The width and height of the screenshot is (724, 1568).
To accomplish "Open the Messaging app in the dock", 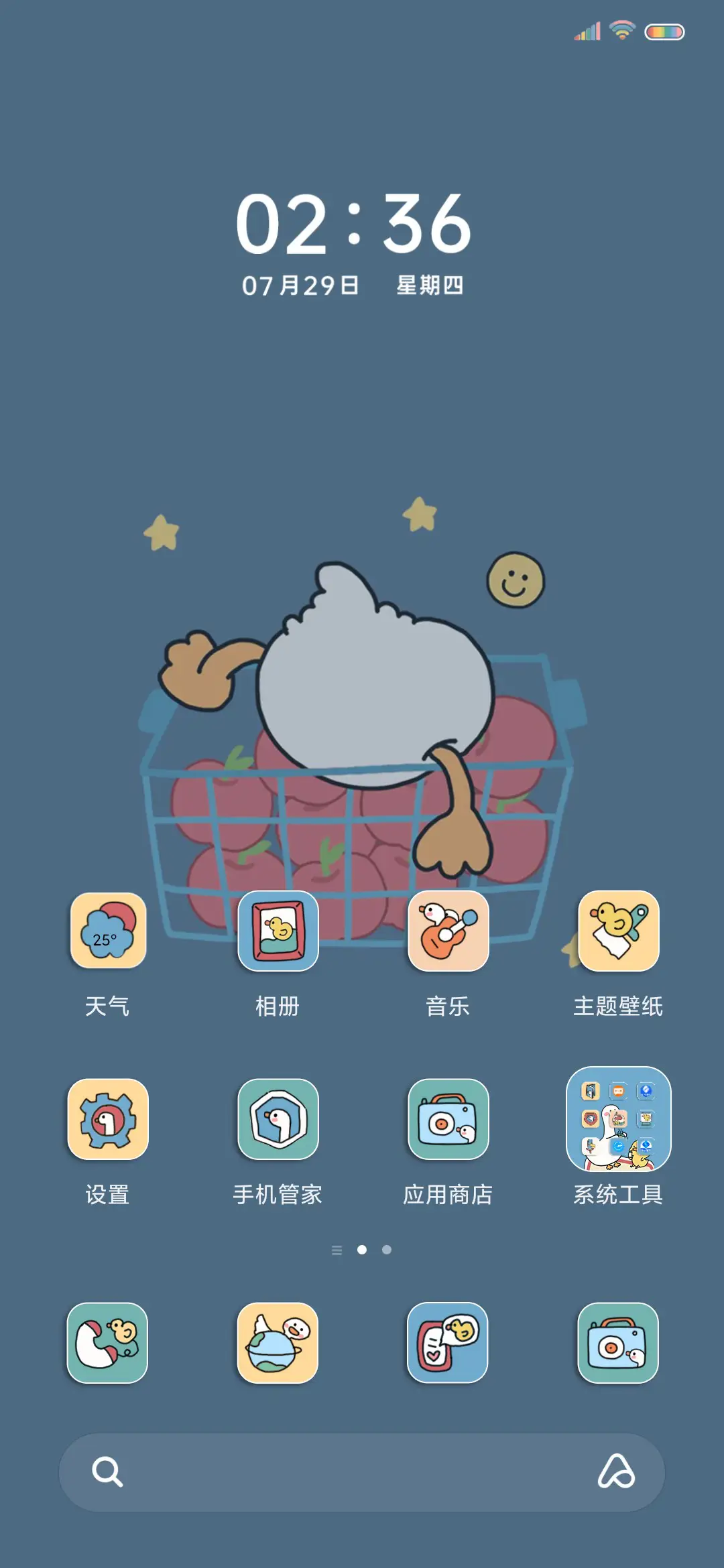I will tap(448, 1344).
